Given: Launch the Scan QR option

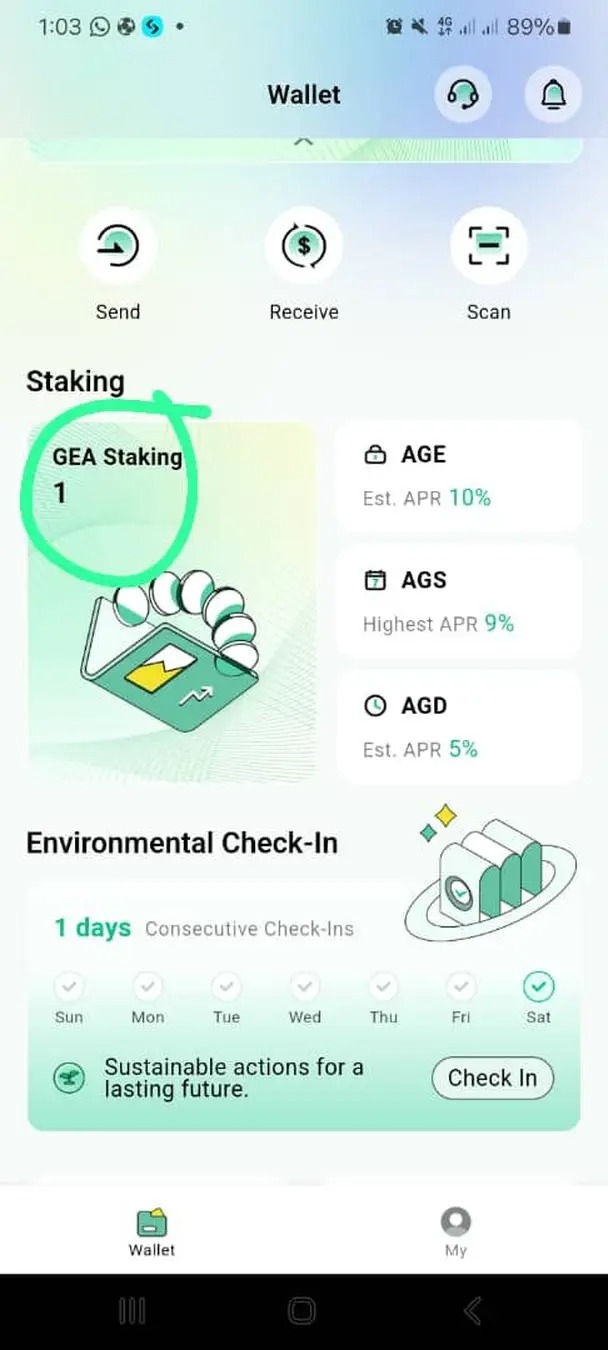Looking at the screenshot, I should click(x=488, y=245).
